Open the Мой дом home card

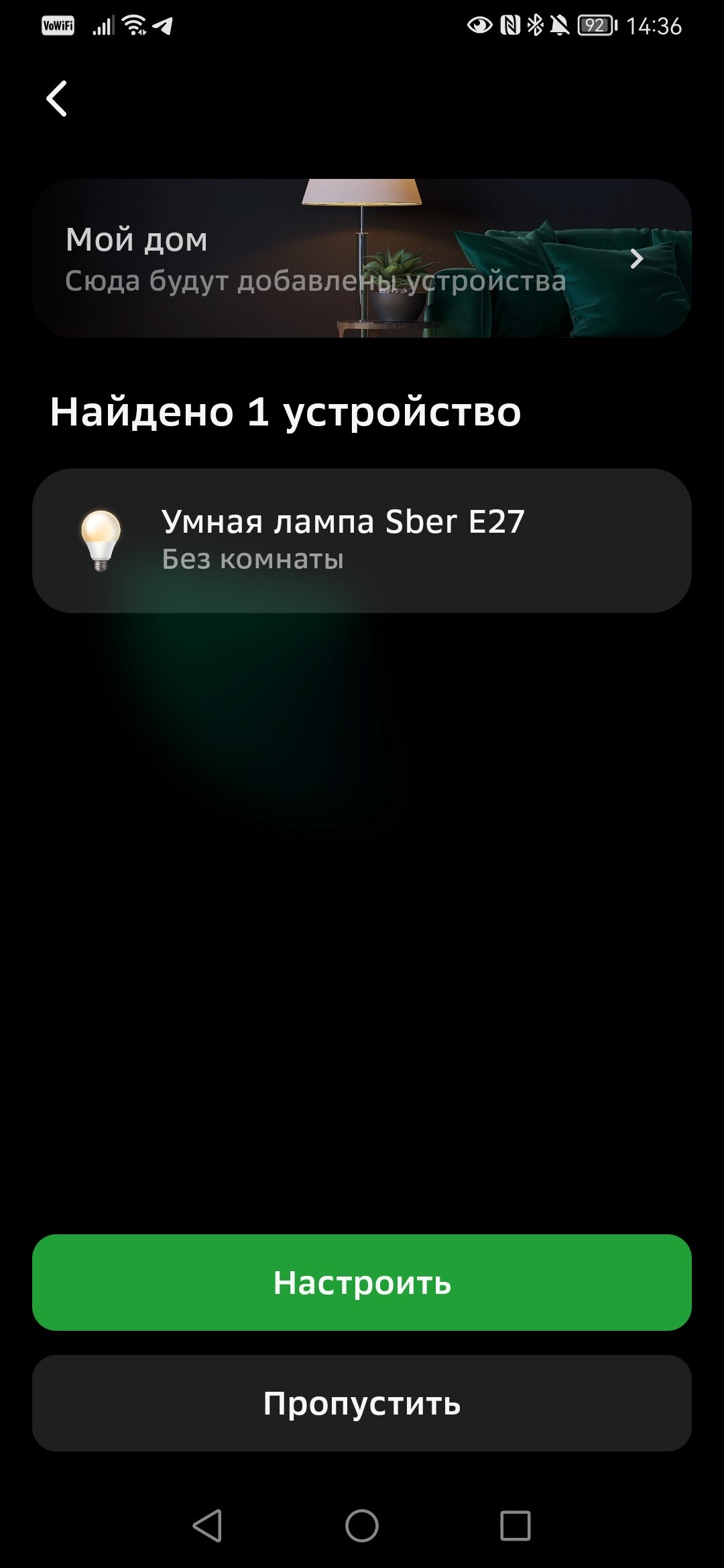pyautogui.click(x=362, y=258)
